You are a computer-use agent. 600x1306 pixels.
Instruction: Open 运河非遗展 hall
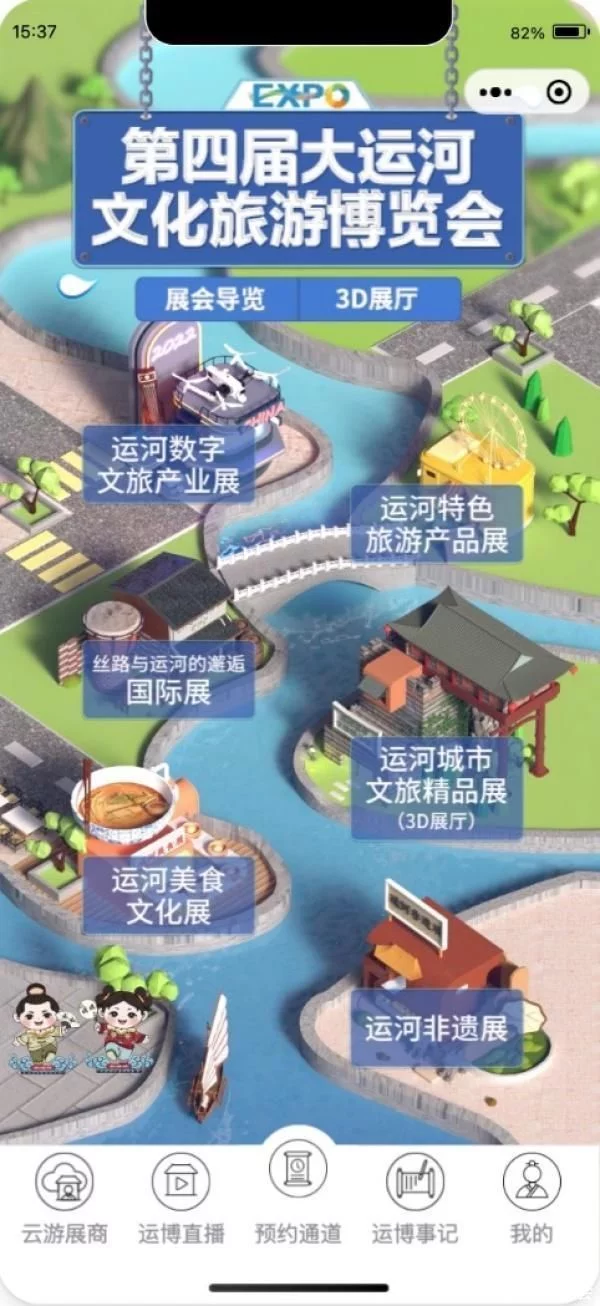coord(437,1028)
